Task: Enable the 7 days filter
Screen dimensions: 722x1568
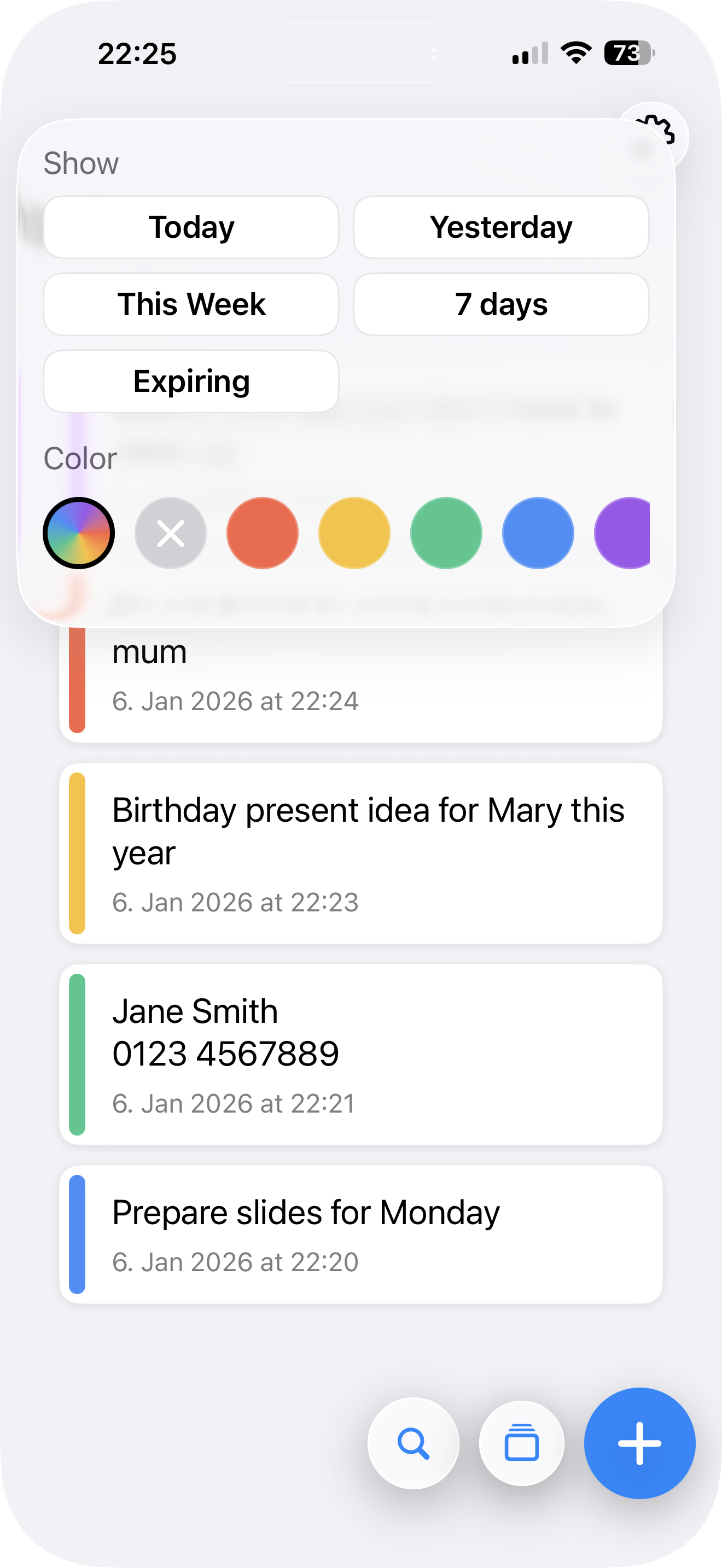Action: tap(501, 305)
